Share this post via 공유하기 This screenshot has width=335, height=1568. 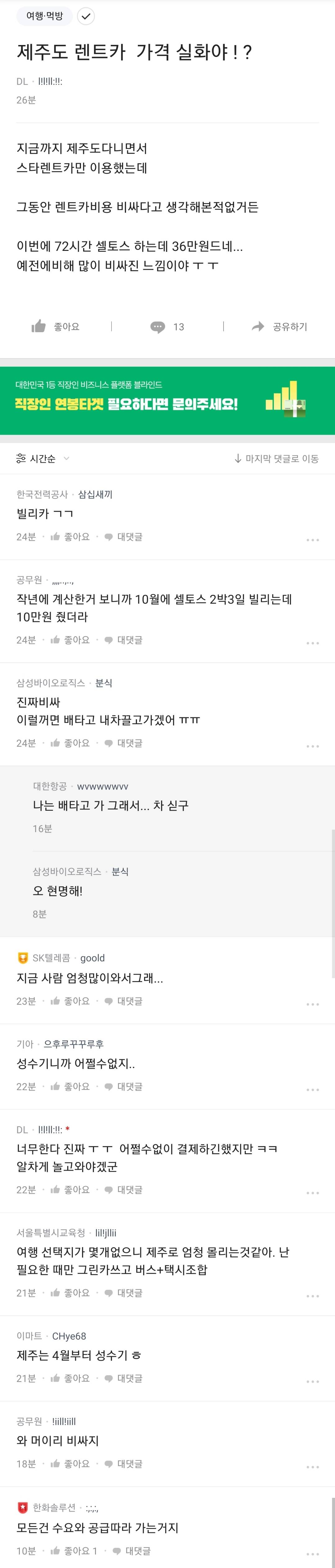[x=279, y=327]
